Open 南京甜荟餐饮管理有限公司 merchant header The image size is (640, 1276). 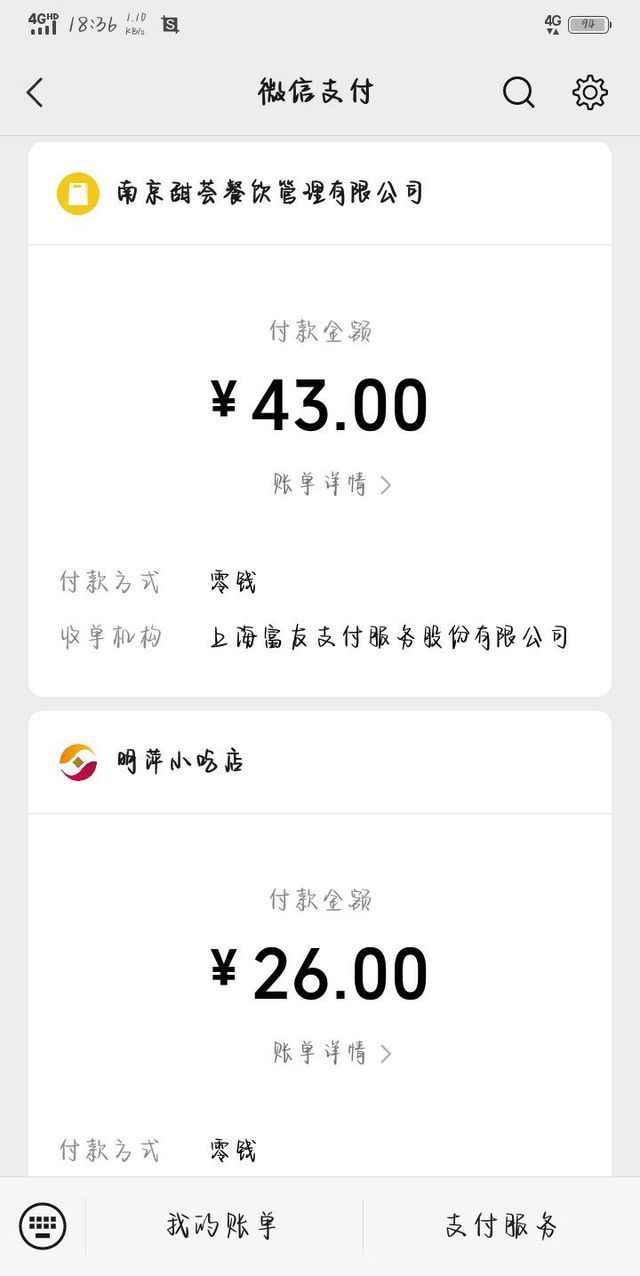[x=270, y=193]
